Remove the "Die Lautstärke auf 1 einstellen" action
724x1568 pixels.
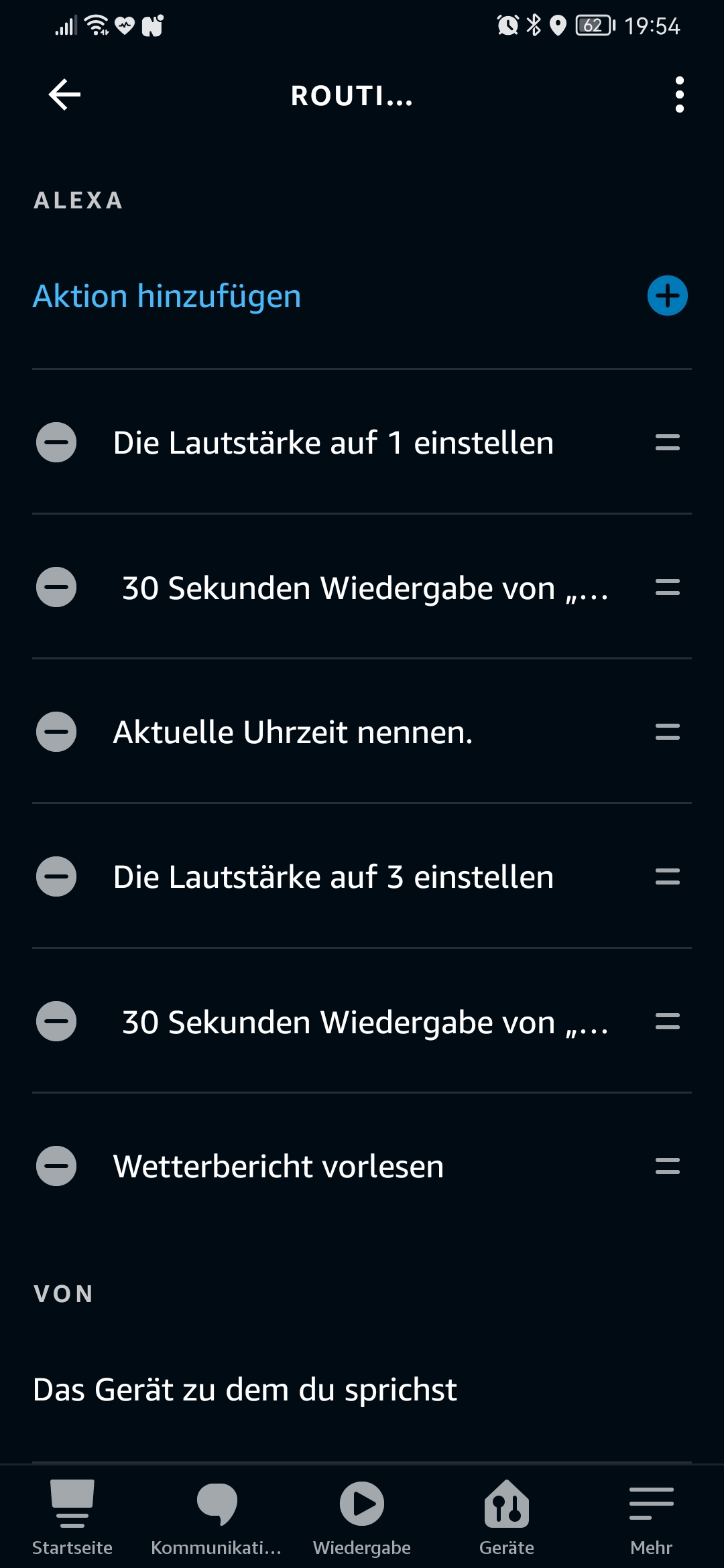[56, 442]
